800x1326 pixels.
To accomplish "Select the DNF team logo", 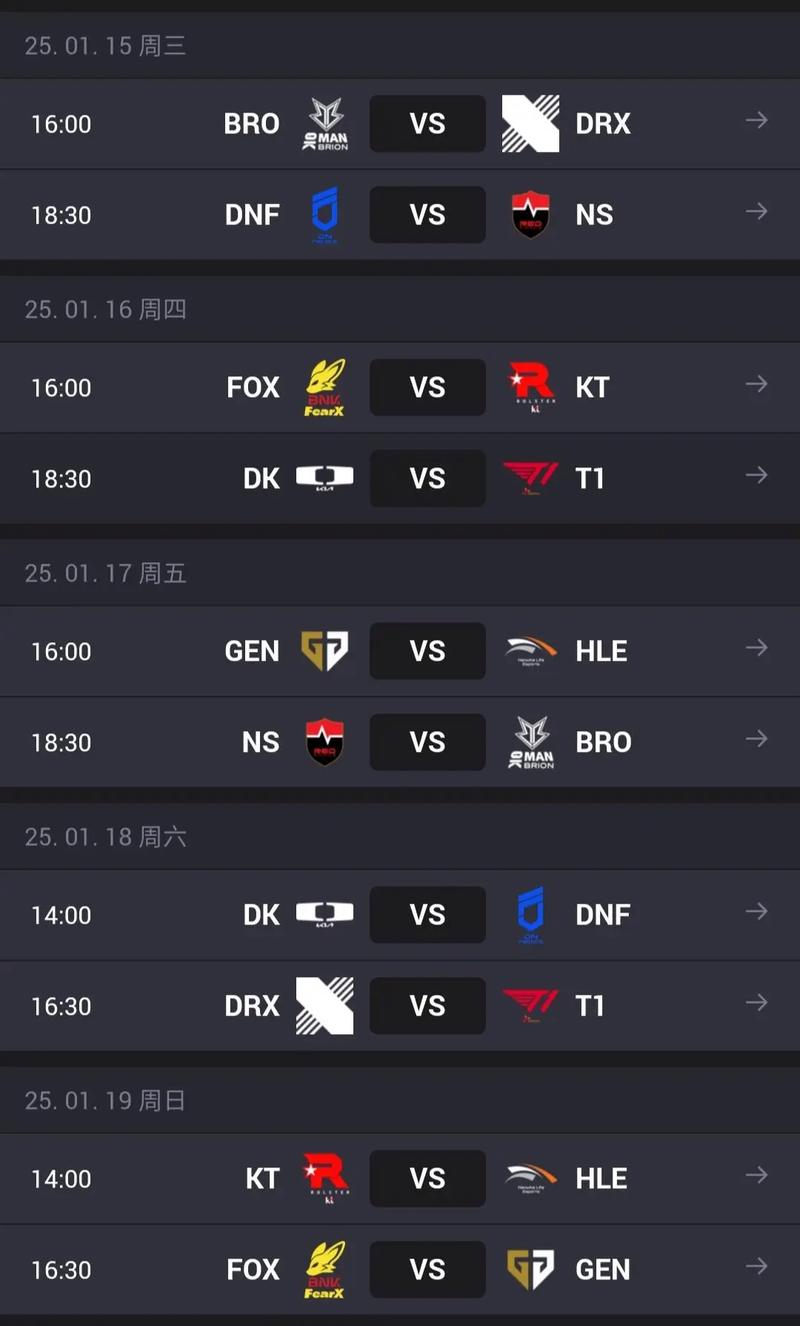I will click(324, 214).
